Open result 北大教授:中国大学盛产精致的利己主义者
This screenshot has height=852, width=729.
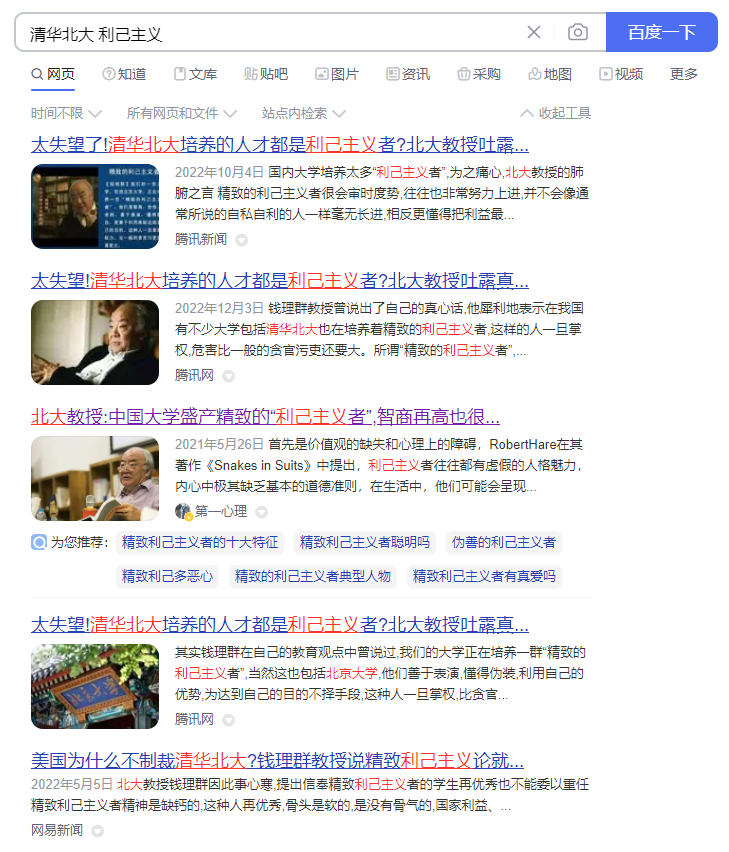click(x=265, y=417)
